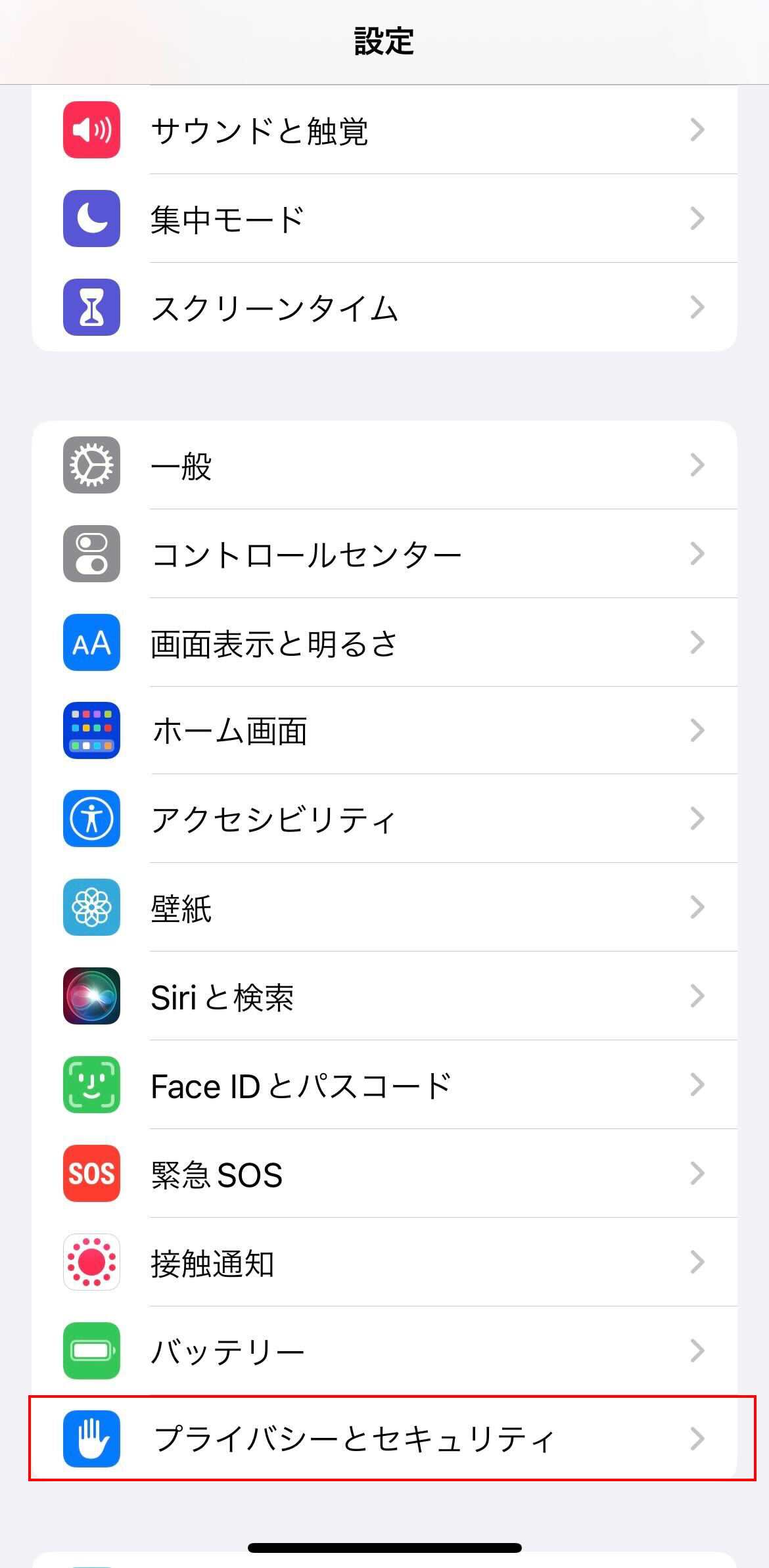
Task: Open プライバシーとセキュリティ
Action: pyautogui.click(x=384, y=1439)
